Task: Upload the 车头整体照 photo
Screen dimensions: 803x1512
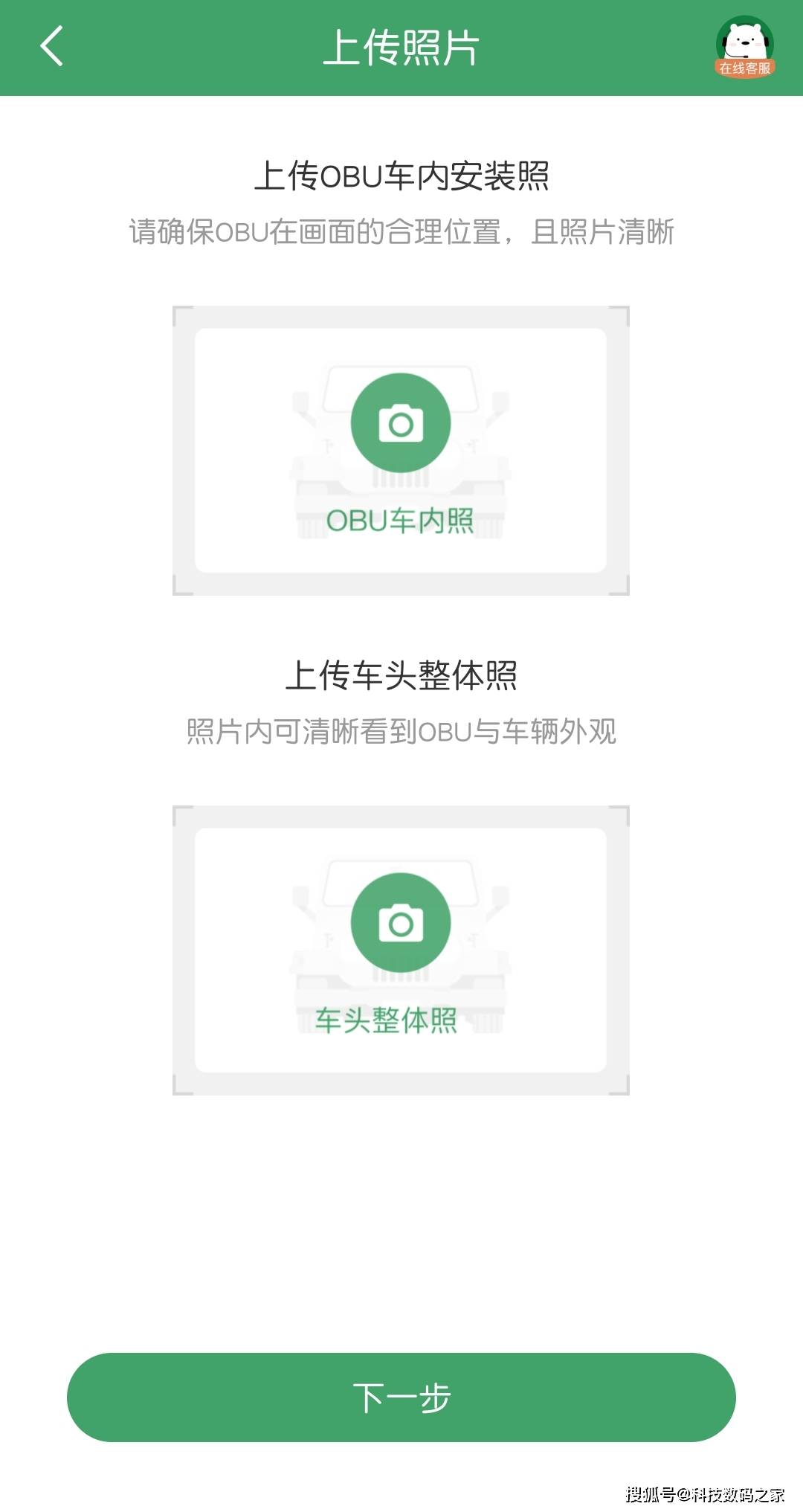Action: (x=401, y=924)
